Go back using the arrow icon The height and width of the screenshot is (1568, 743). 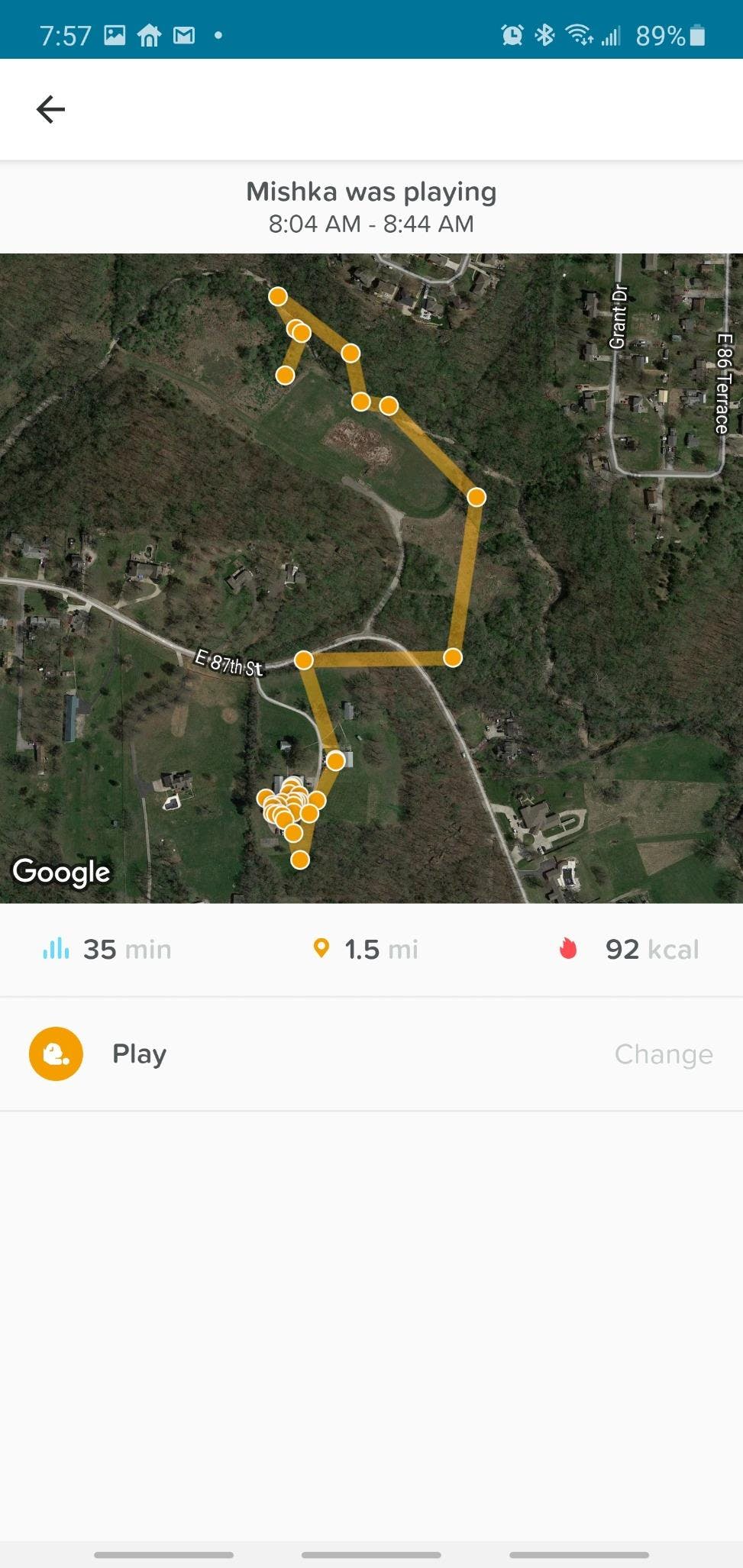coord(50,109)
